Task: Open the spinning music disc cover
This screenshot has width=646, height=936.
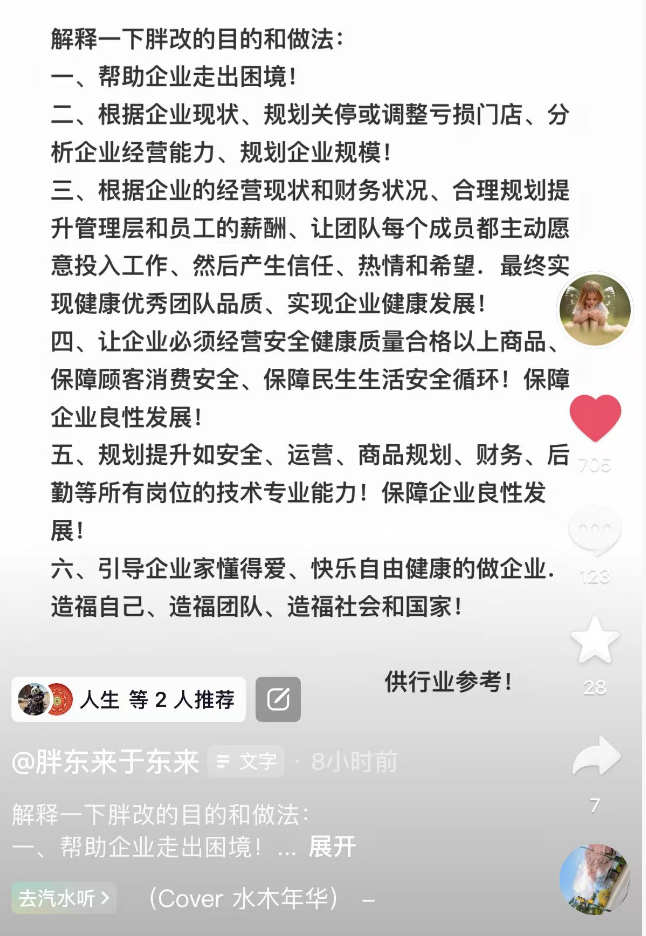Action: (594, 880)
